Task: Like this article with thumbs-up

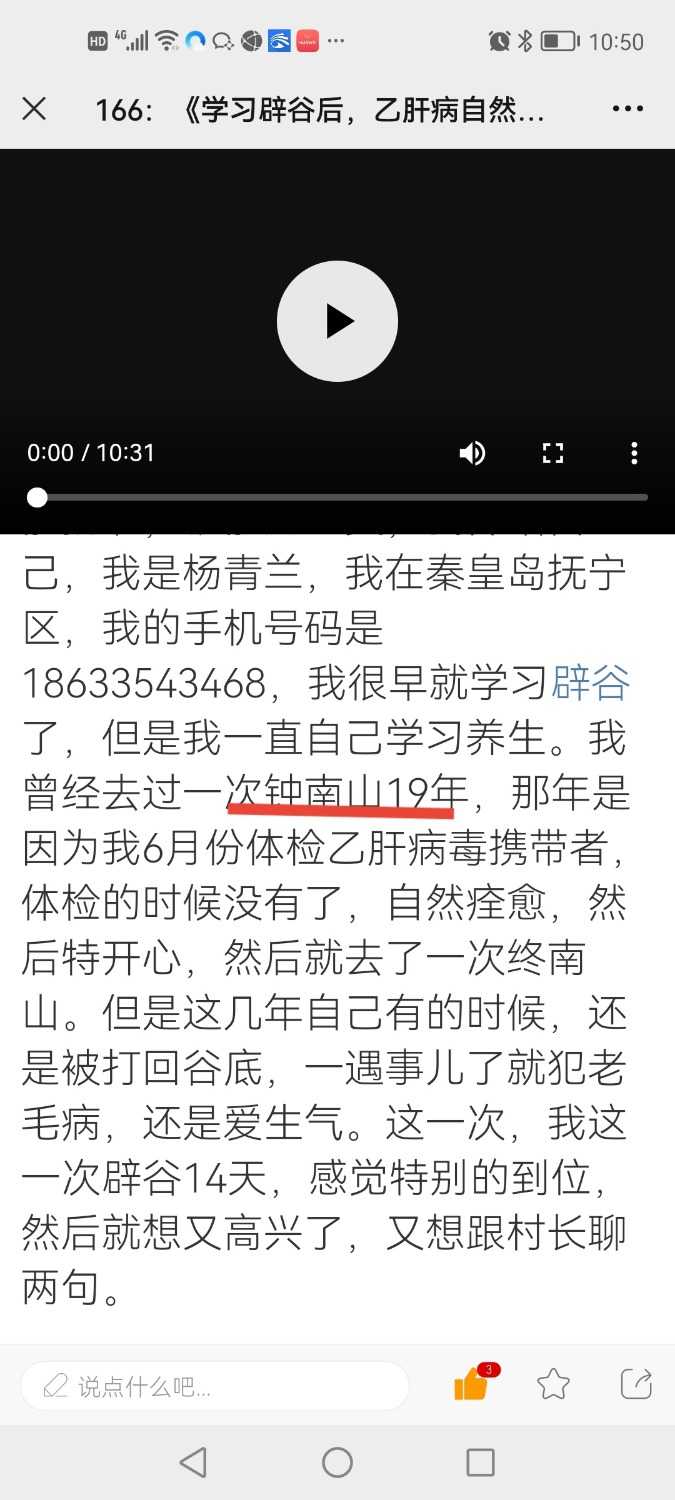Action: point(471,1385)
